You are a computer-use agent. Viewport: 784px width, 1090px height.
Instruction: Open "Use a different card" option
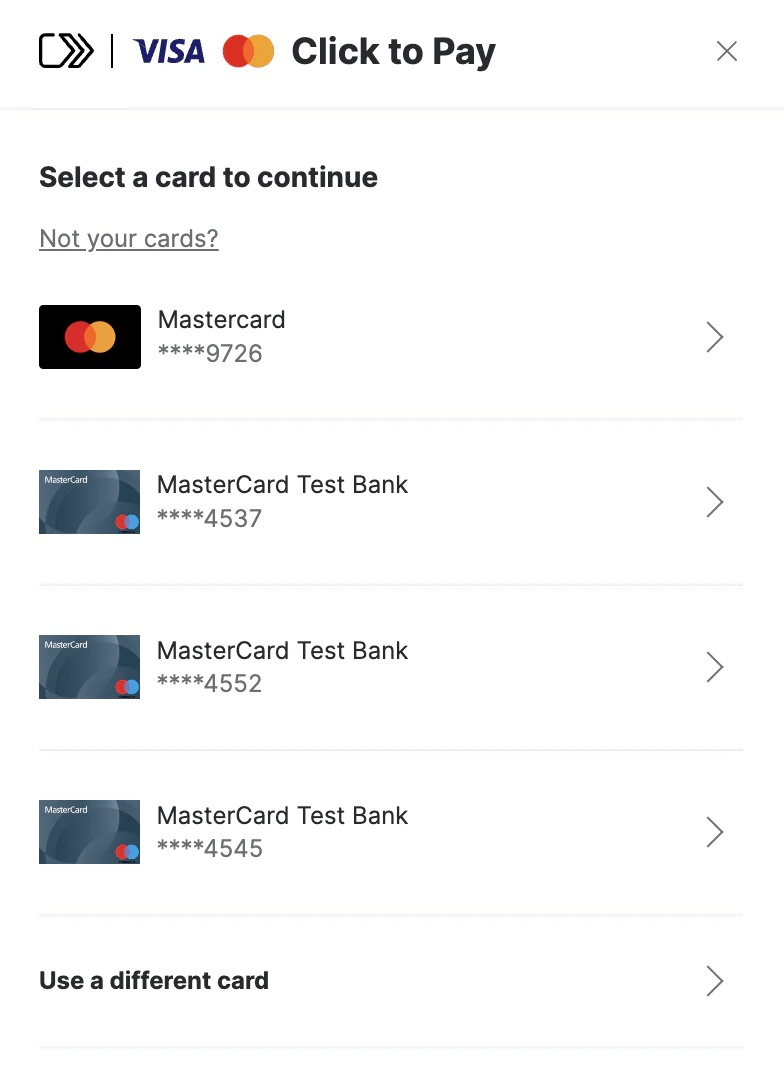pyautogui.click(x=390, y=981)
